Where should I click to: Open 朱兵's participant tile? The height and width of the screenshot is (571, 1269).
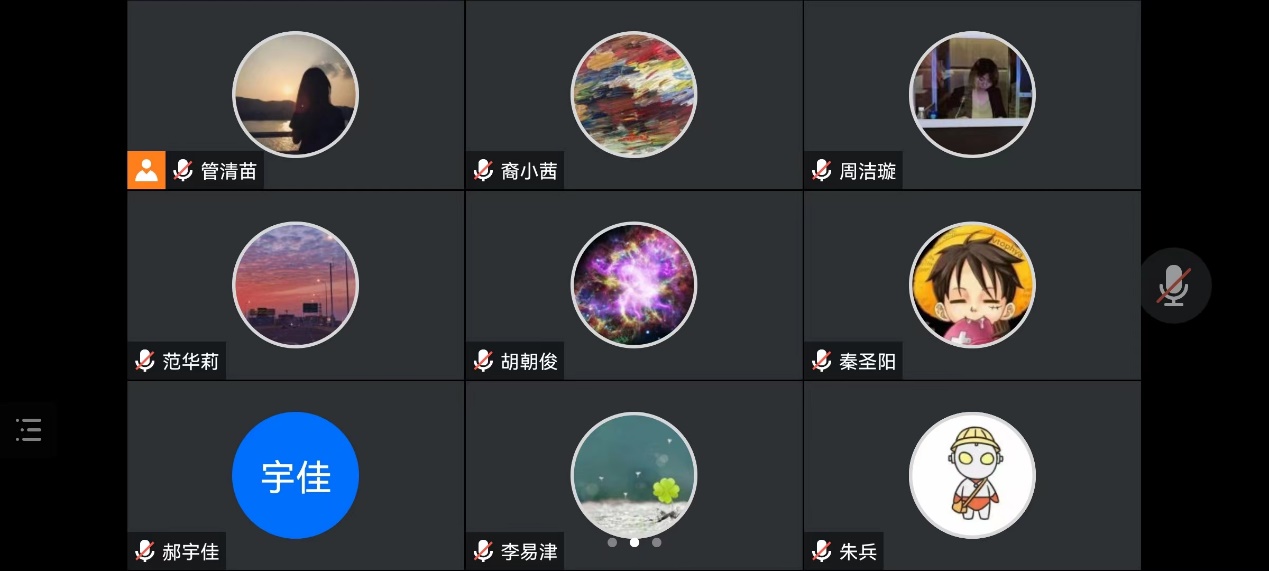[x=971, y=475]
